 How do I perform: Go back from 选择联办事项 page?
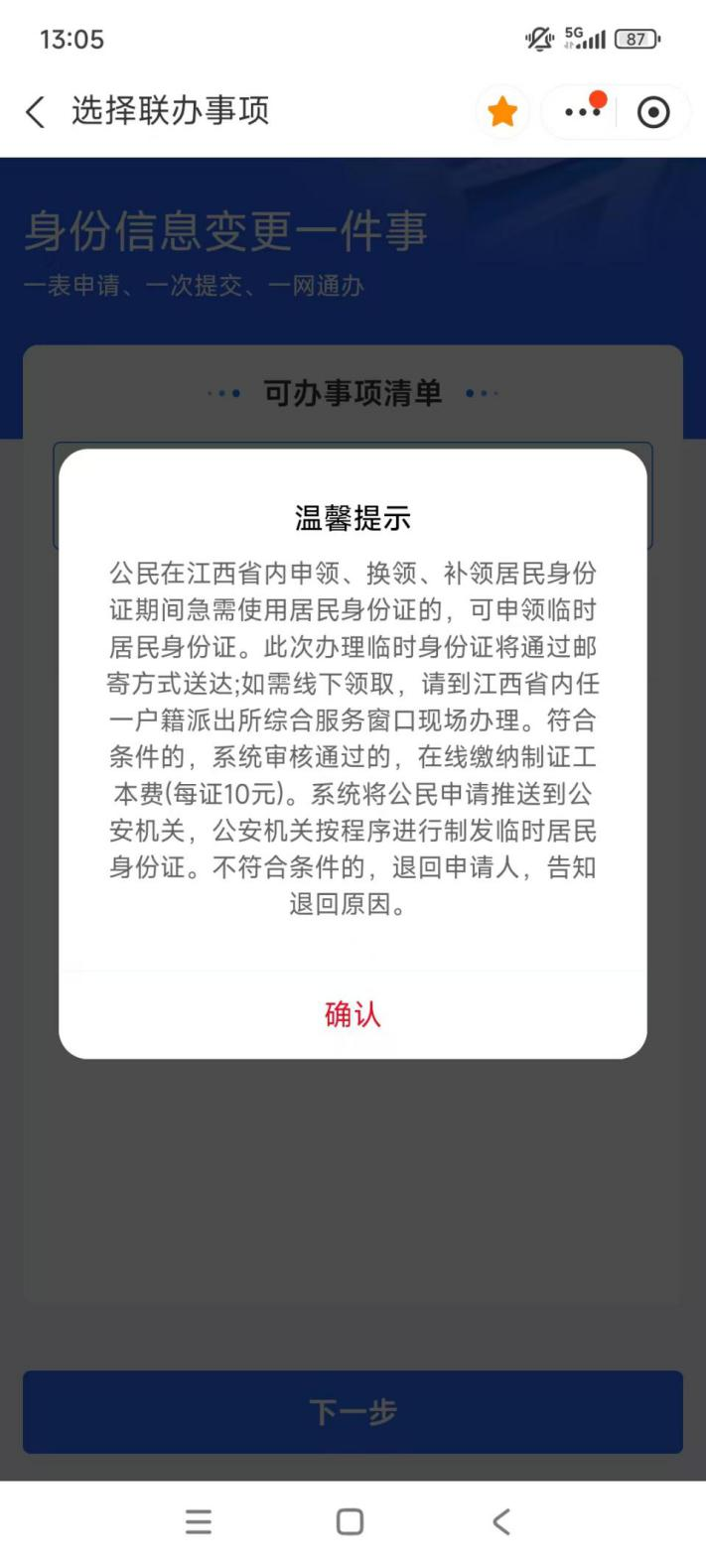36,112
